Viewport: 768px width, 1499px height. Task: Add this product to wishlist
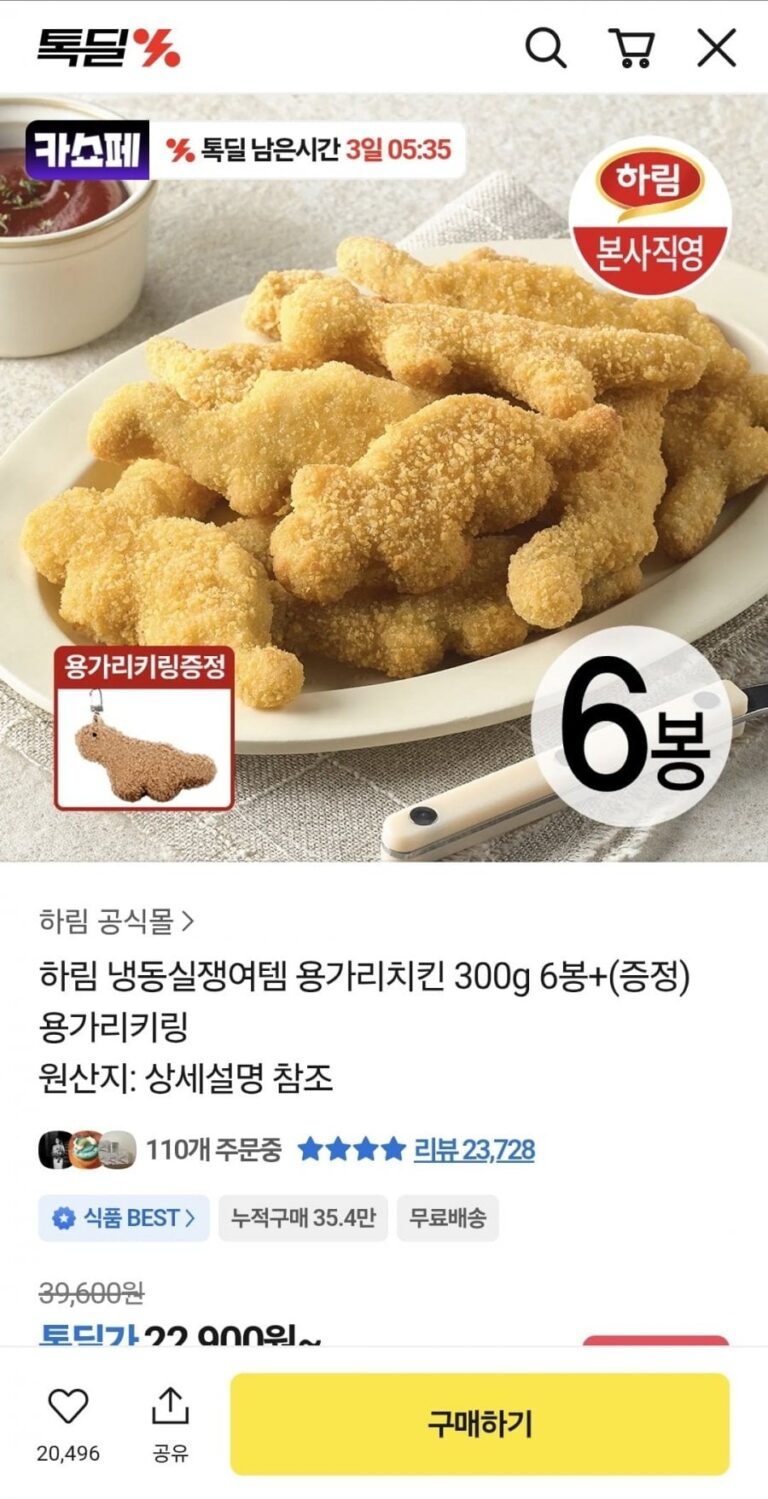click(68, 1407)
